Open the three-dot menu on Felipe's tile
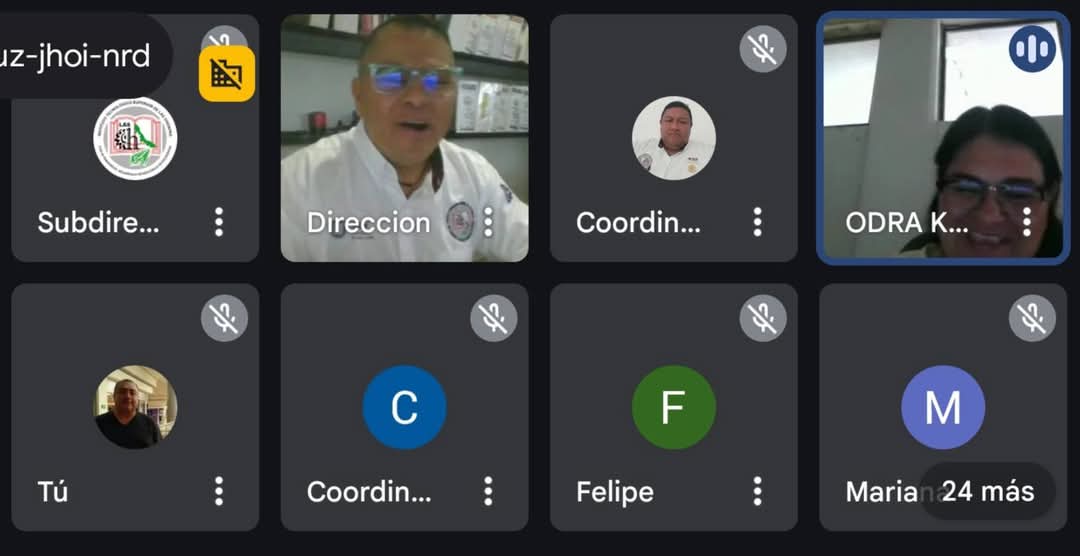The width and height of the screenshot is (1080, 556). coord(757,491)
